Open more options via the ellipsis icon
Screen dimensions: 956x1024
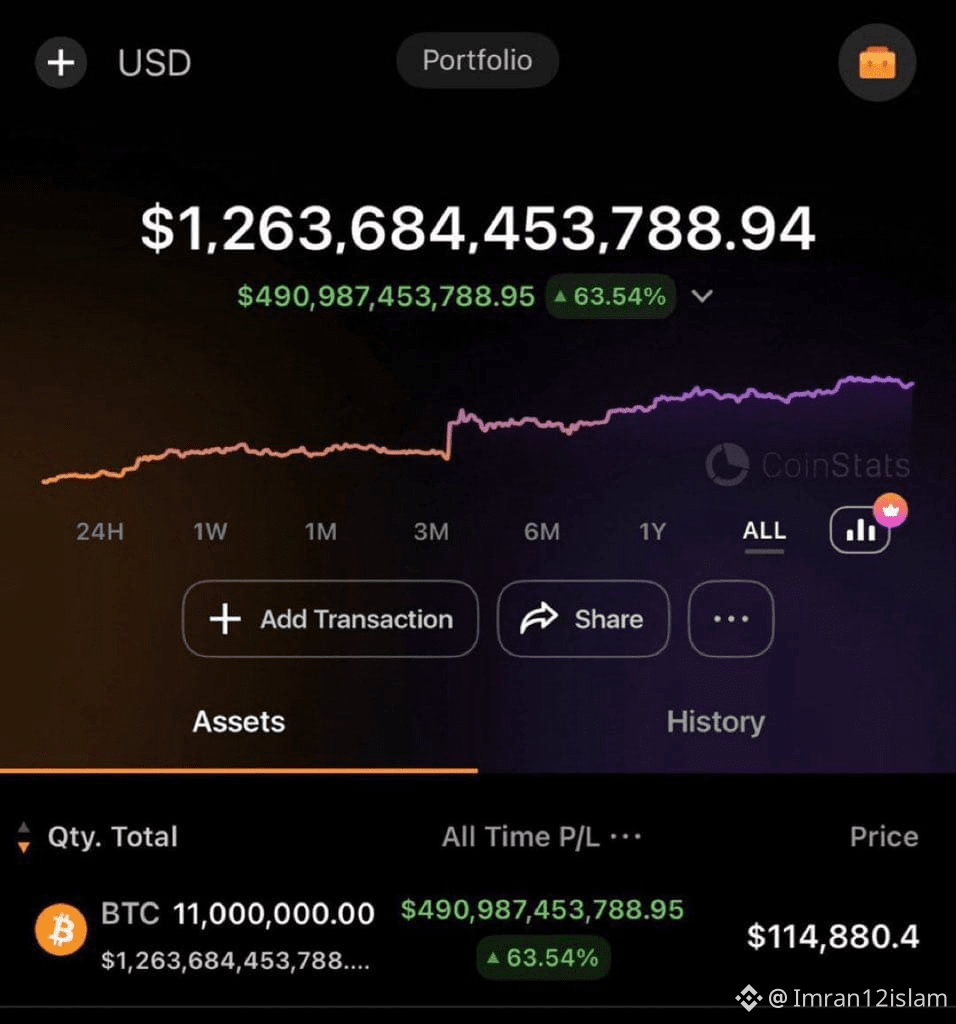pos(730,619)
